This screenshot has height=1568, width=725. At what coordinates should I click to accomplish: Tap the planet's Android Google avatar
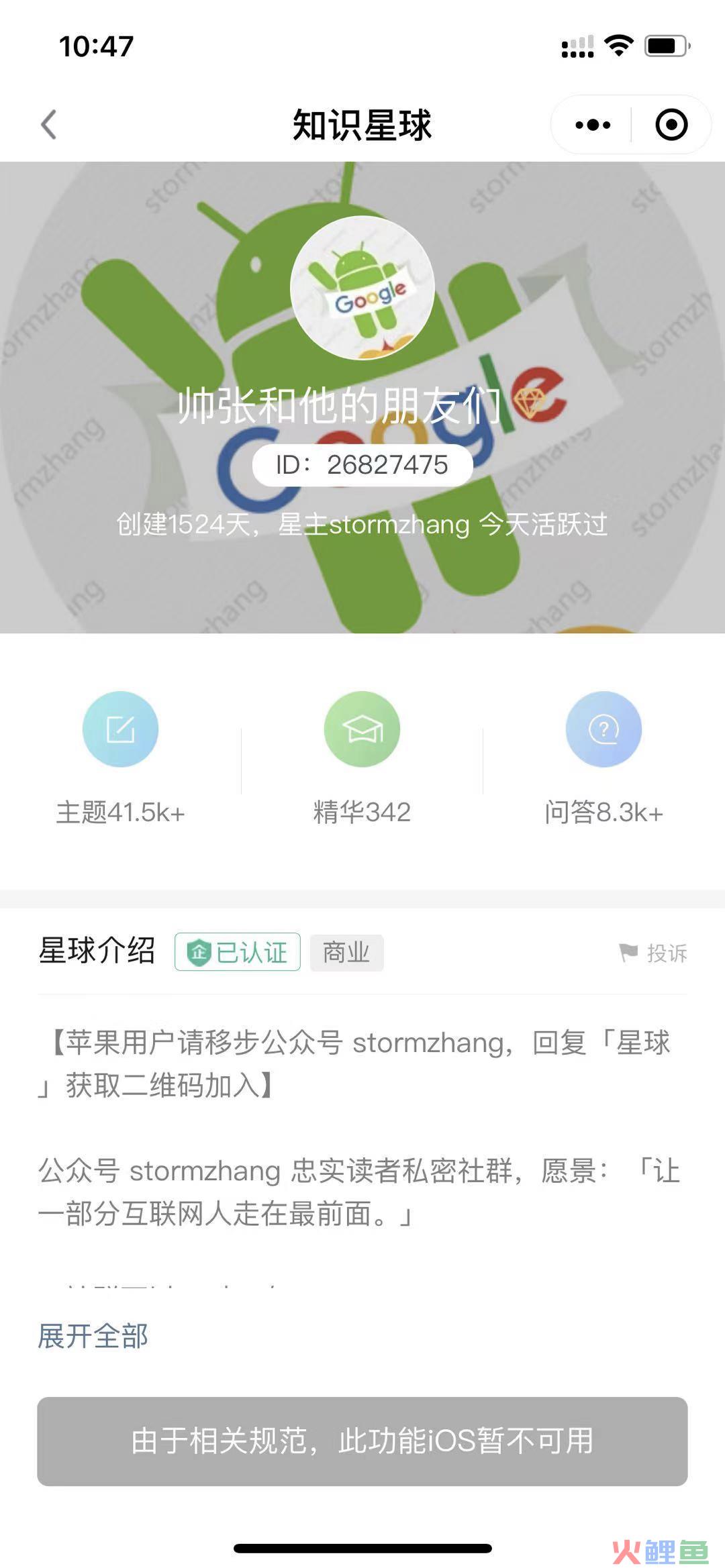362,288
